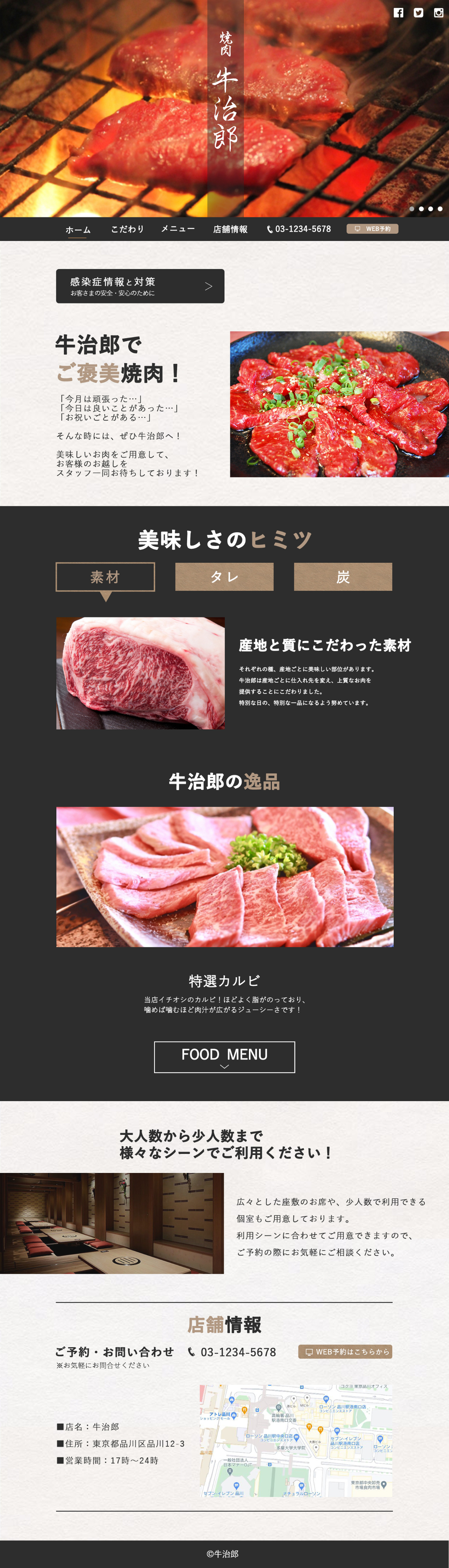This screenshot has height=1568, width=449.
Task: Open the Facebook icon link
Action: pos(398,13)
